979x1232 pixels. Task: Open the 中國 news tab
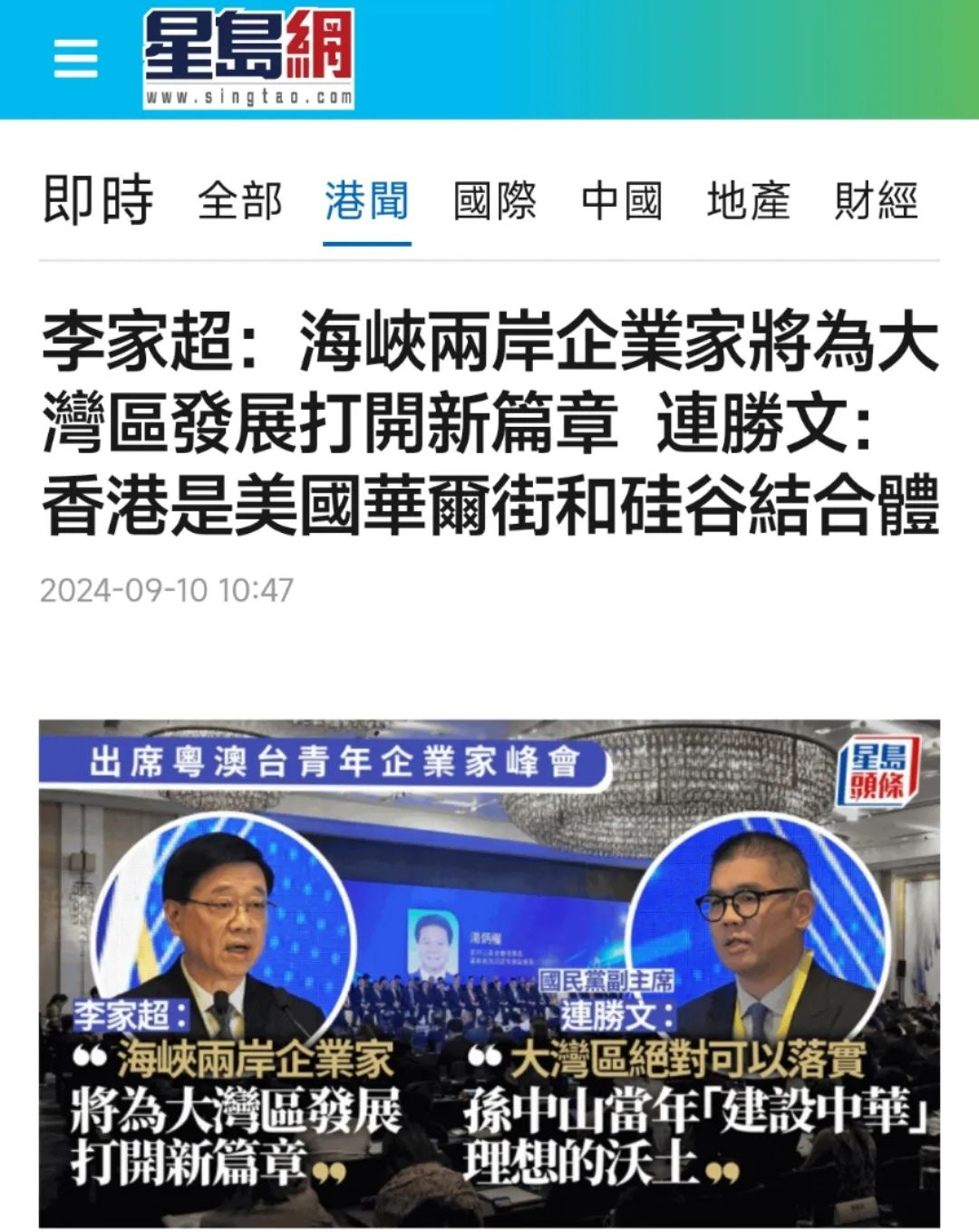(x=622, y=200)
